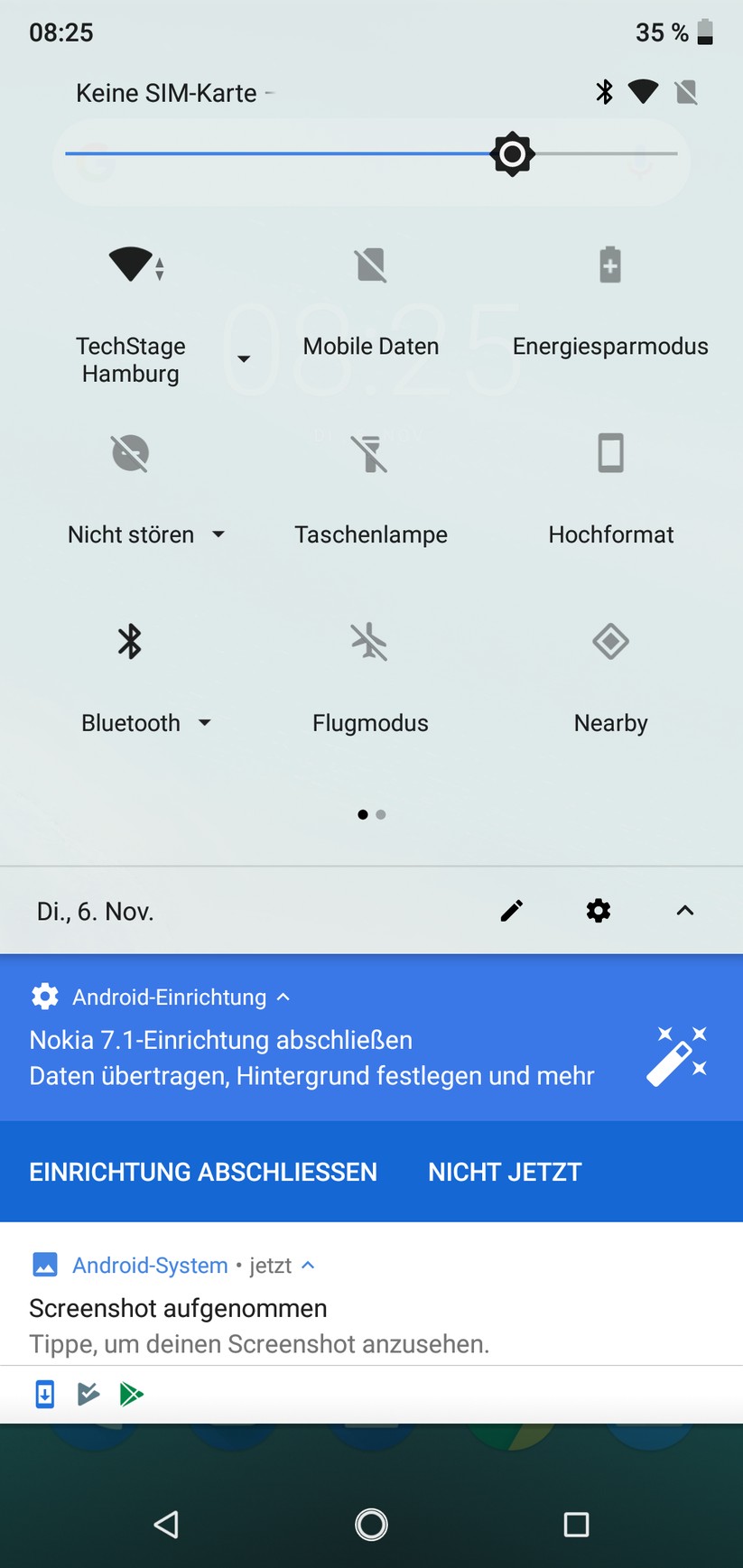Tap the Play Protect checkmark icon
This screenshot has height=1568, width=743.
click(x=88, y=1394)
